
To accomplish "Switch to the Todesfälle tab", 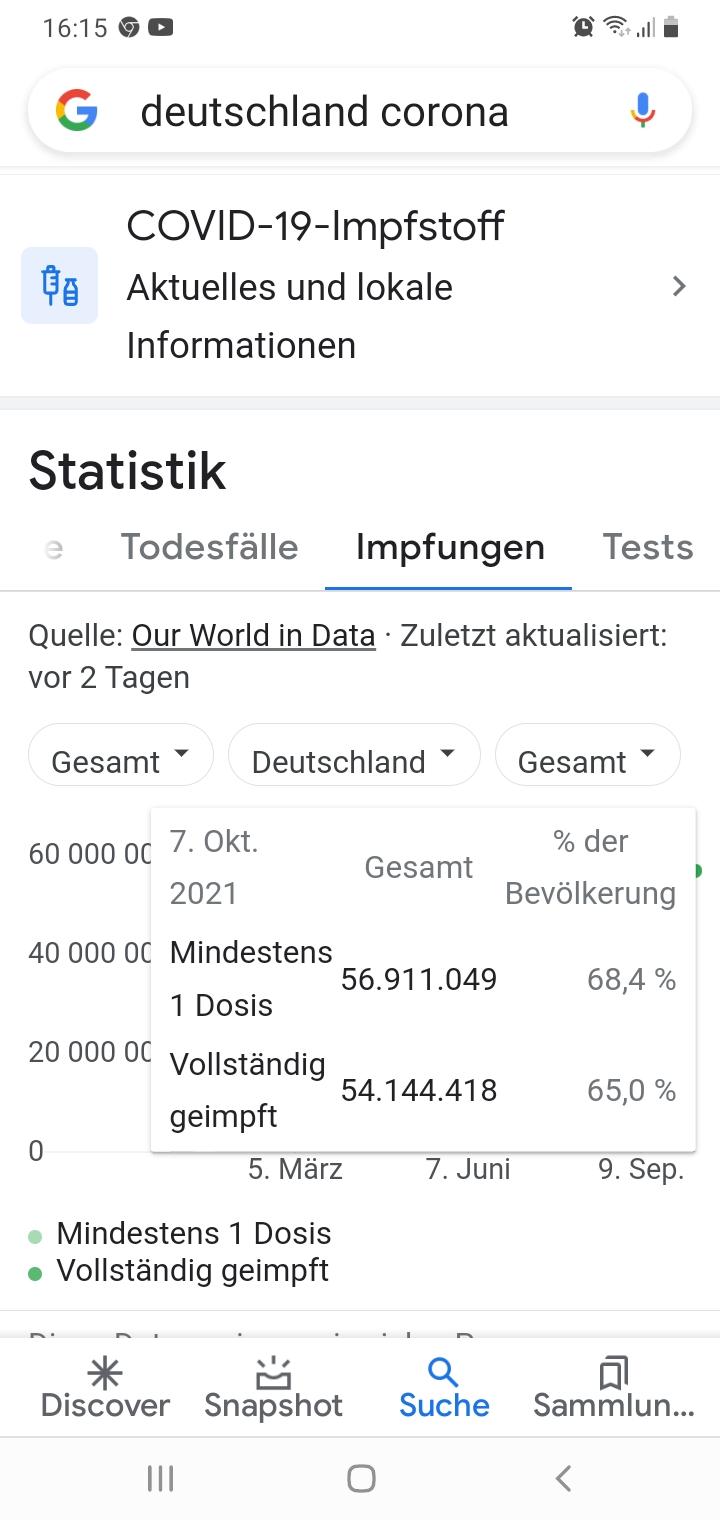I will point(210,547).
